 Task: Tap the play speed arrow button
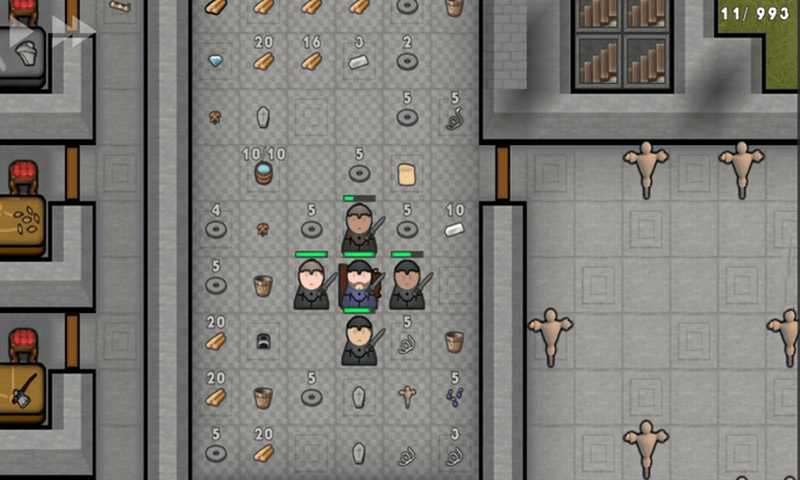[22, 31]
